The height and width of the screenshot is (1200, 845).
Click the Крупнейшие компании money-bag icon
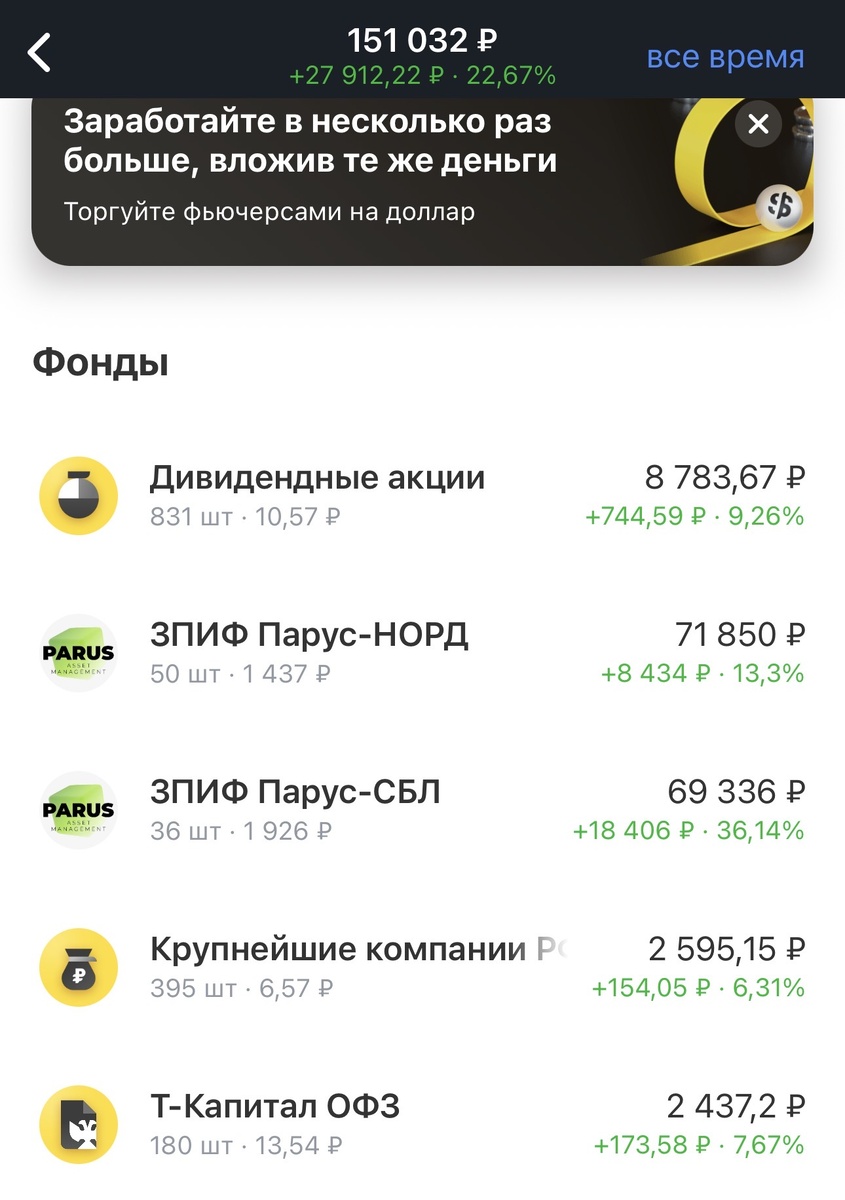(x=79, y=968)
